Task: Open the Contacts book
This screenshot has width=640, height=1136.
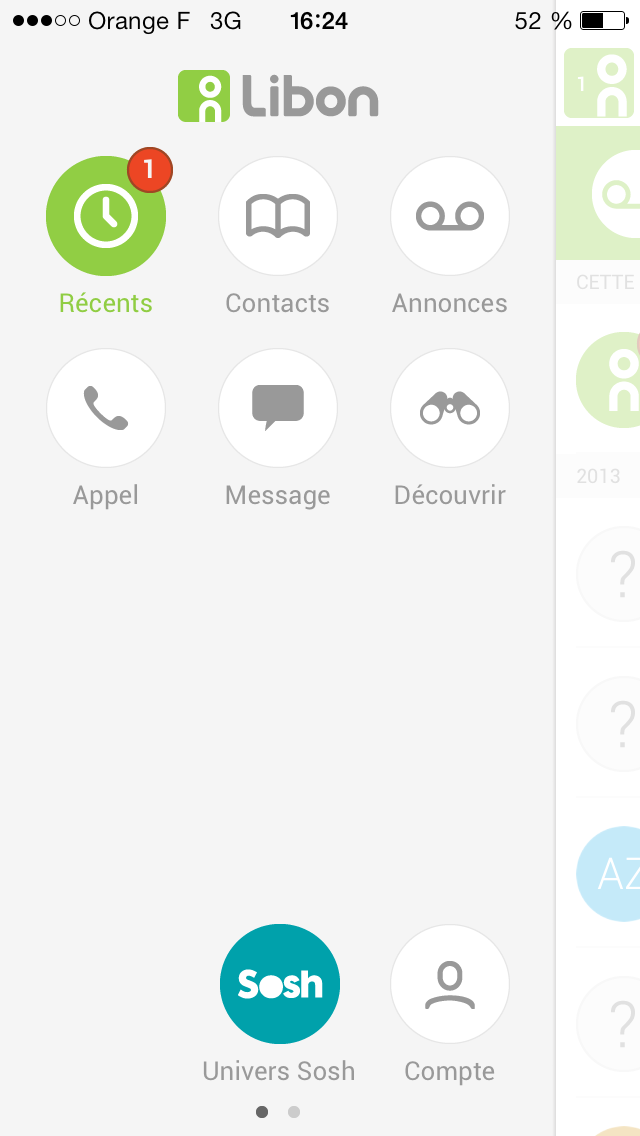Action: click(x=278, y=216)
